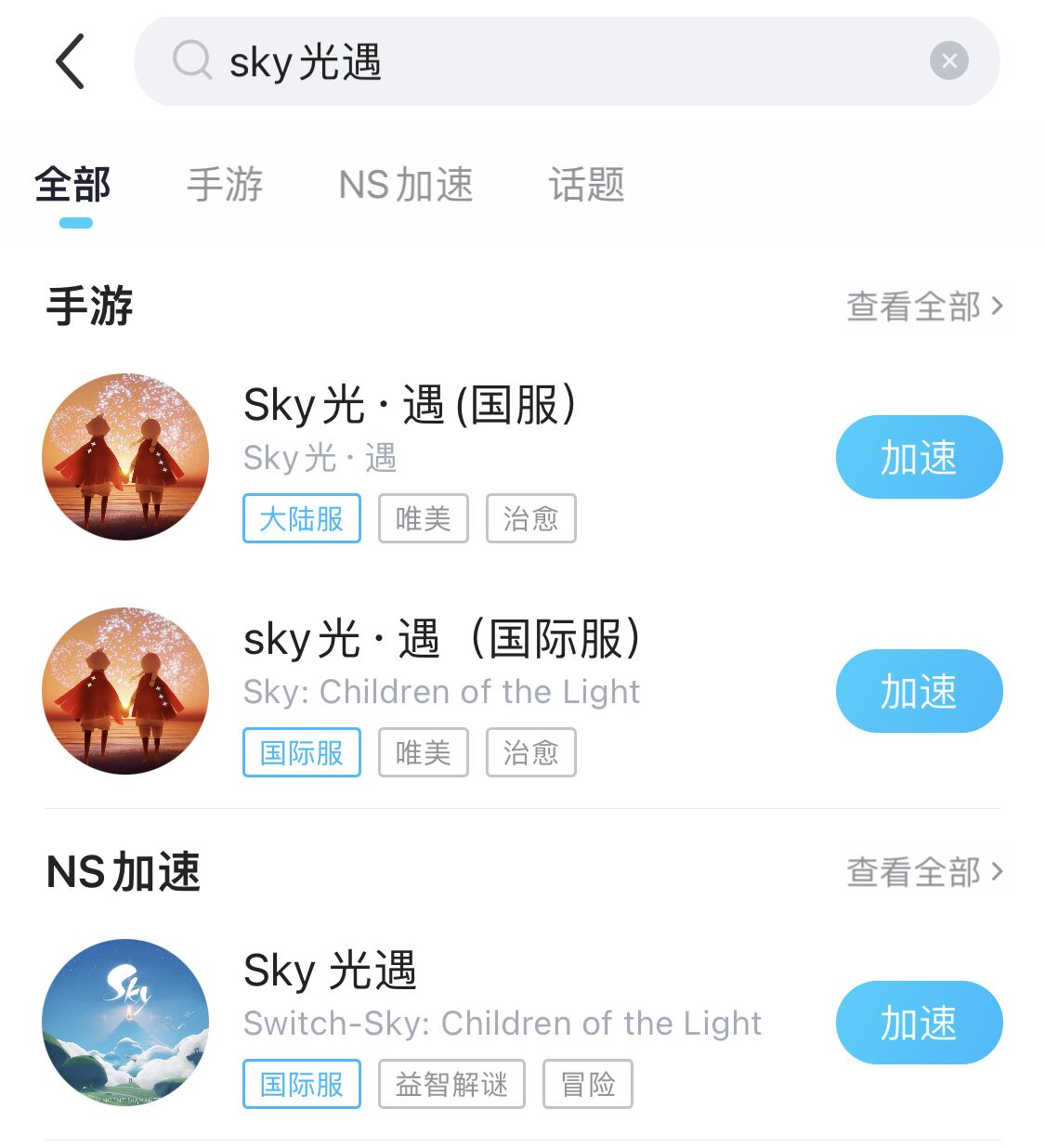
Task: Clear the search text with the X button
Action: (x=948, y=61)
